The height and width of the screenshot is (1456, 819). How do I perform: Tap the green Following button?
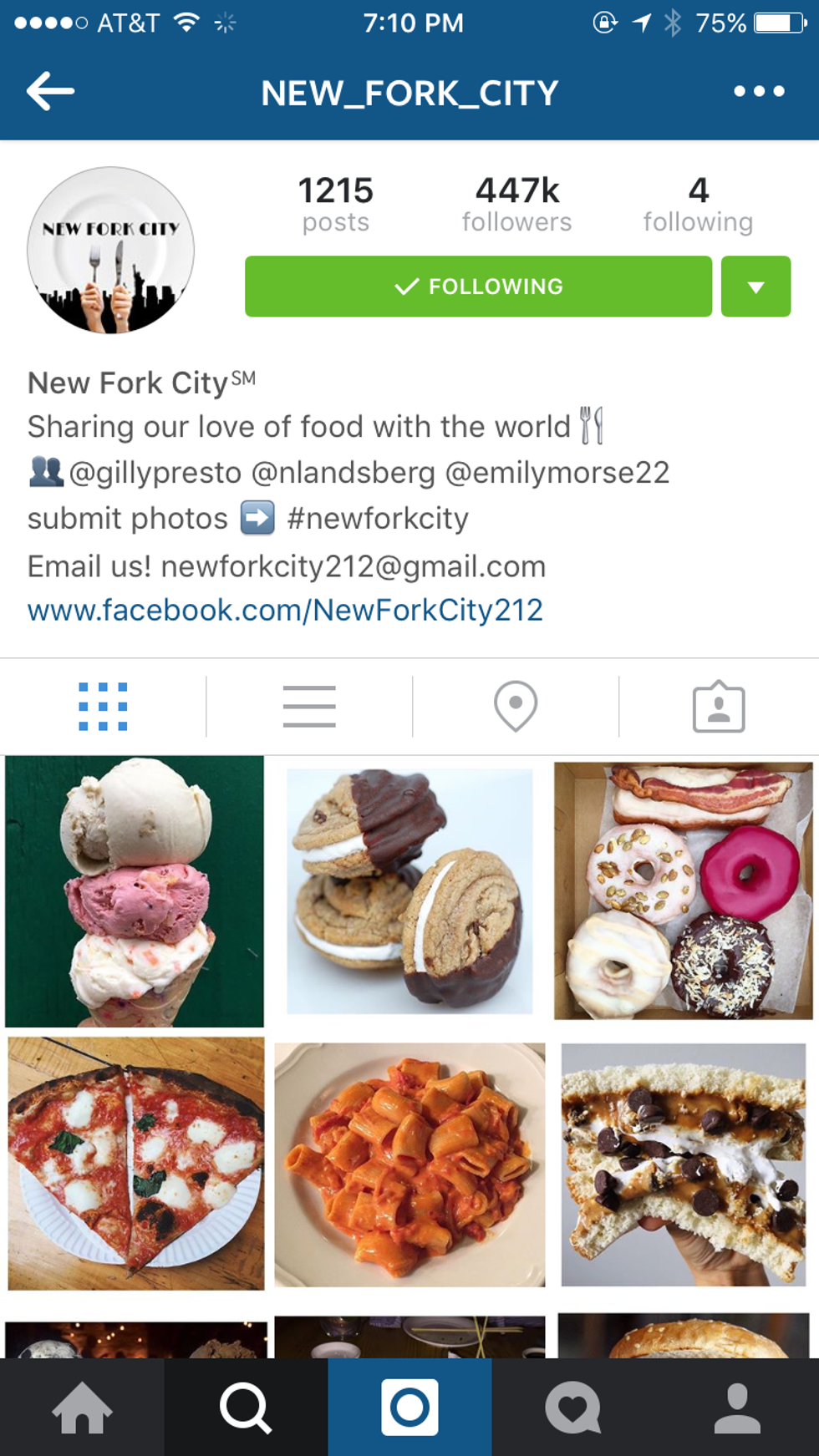pyautogui.click(x=478, y=287)
